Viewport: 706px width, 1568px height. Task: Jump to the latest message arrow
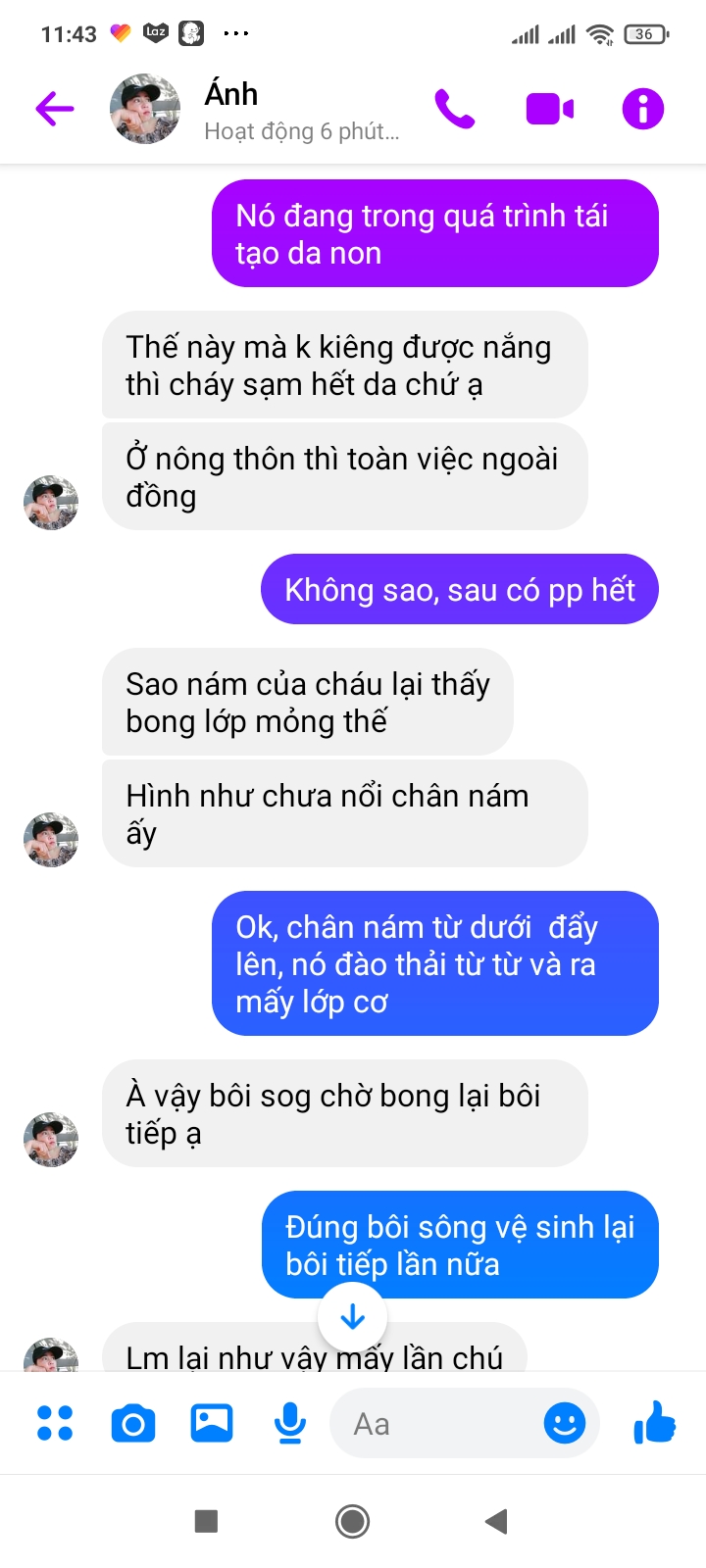pyautogui.click(x=353, y=1317)
